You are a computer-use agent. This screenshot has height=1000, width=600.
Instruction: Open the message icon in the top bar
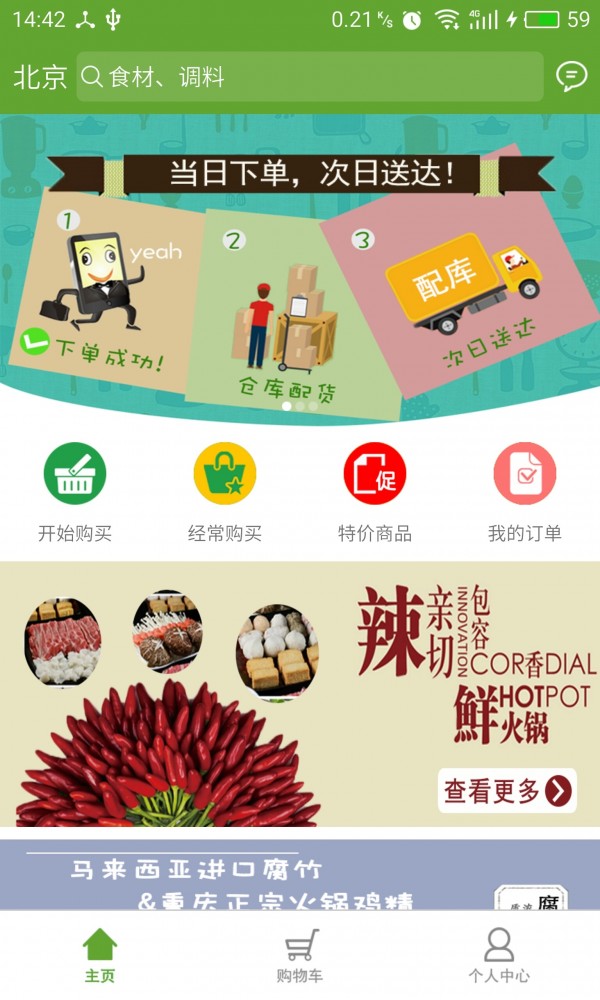(571, 77)
